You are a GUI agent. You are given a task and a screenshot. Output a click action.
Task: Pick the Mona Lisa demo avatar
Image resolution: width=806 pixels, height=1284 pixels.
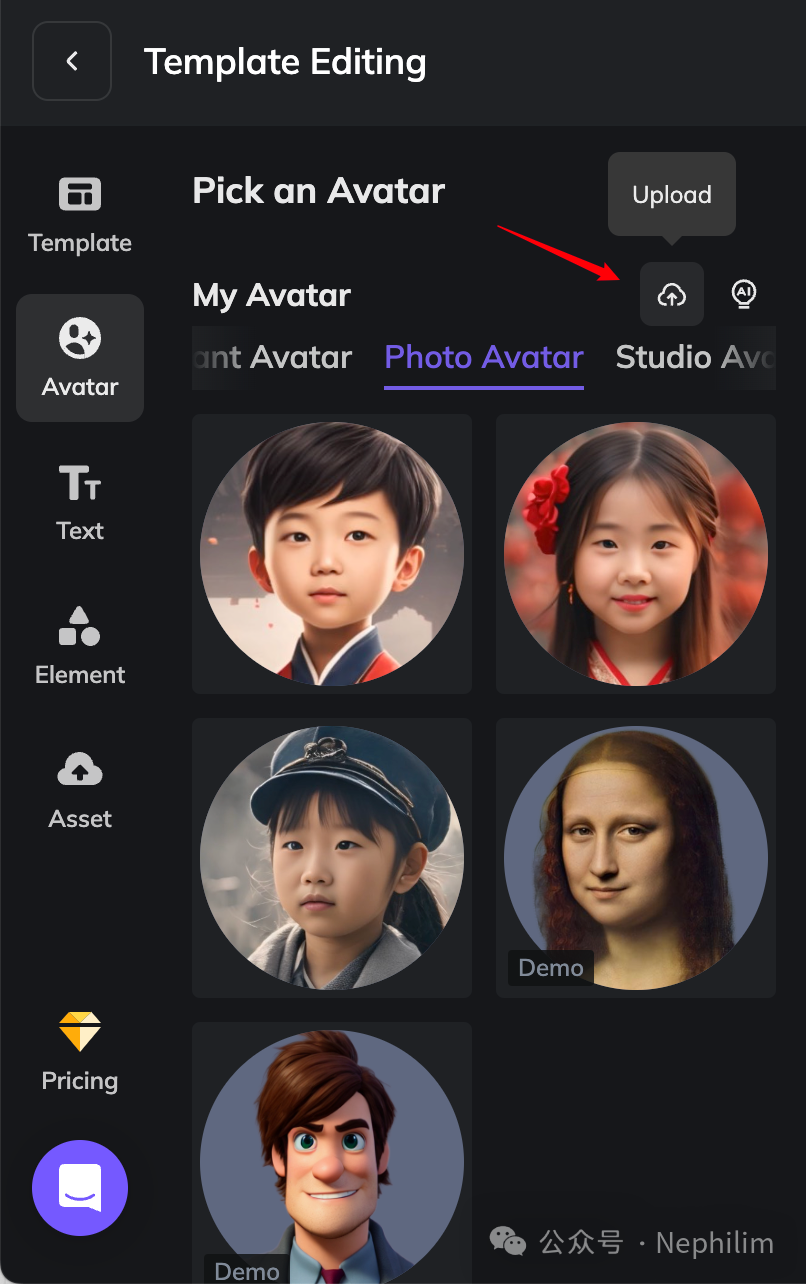(x=636, y=858)
